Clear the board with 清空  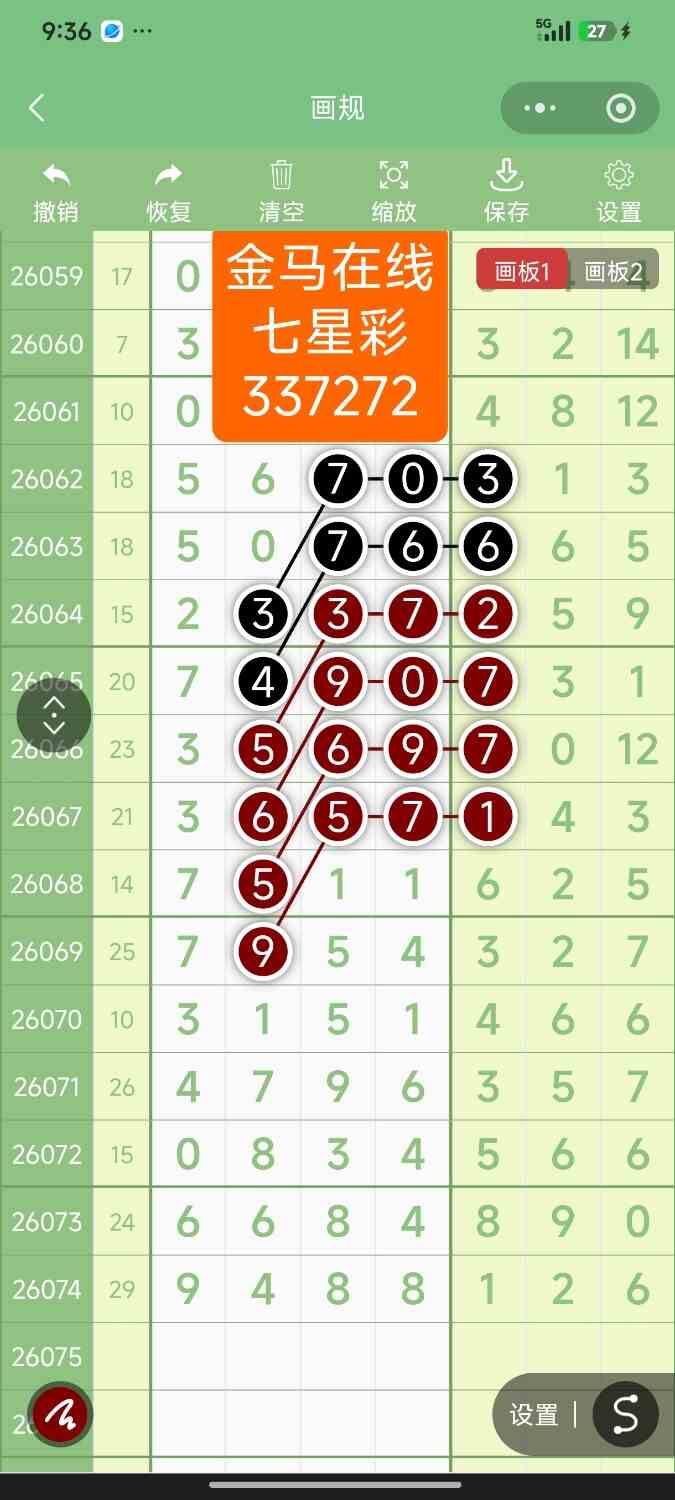pyautogui.click(x=282, y=192)
